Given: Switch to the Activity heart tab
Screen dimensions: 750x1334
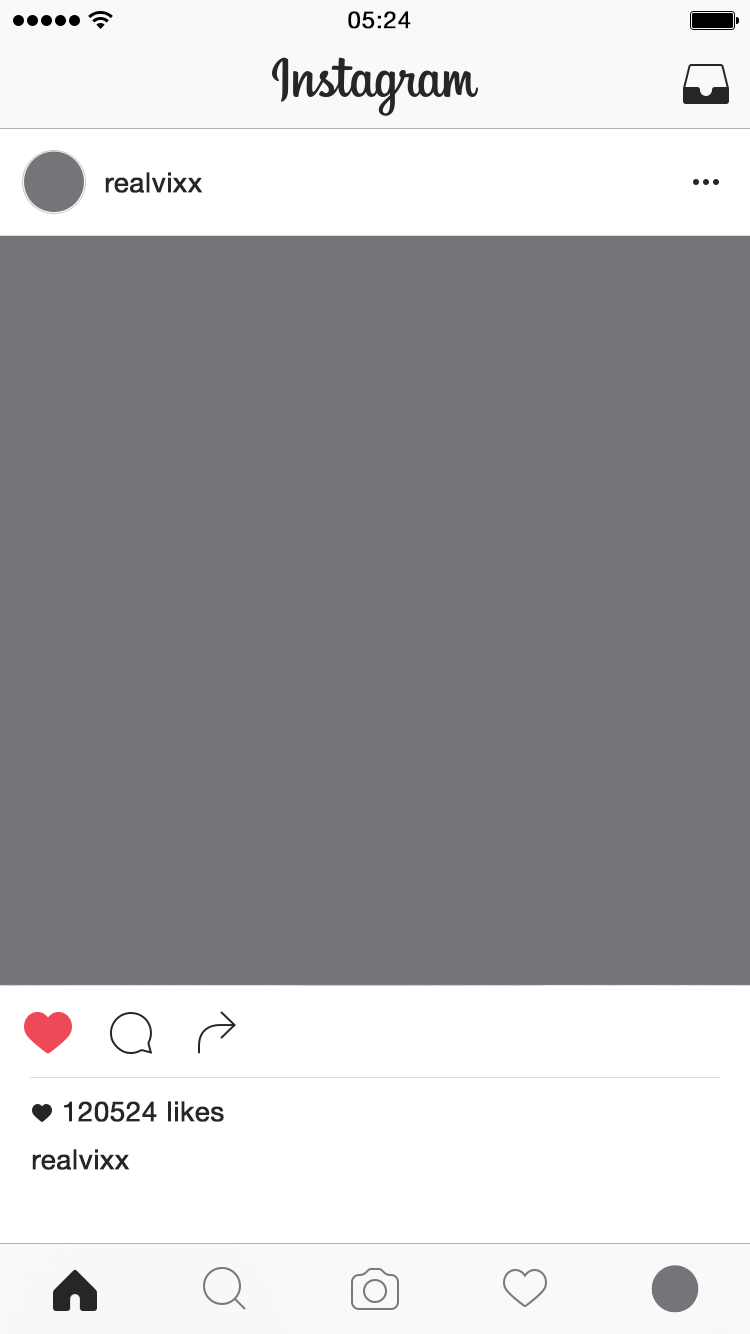Looking at the screenshot, I should click(525, 1288).
